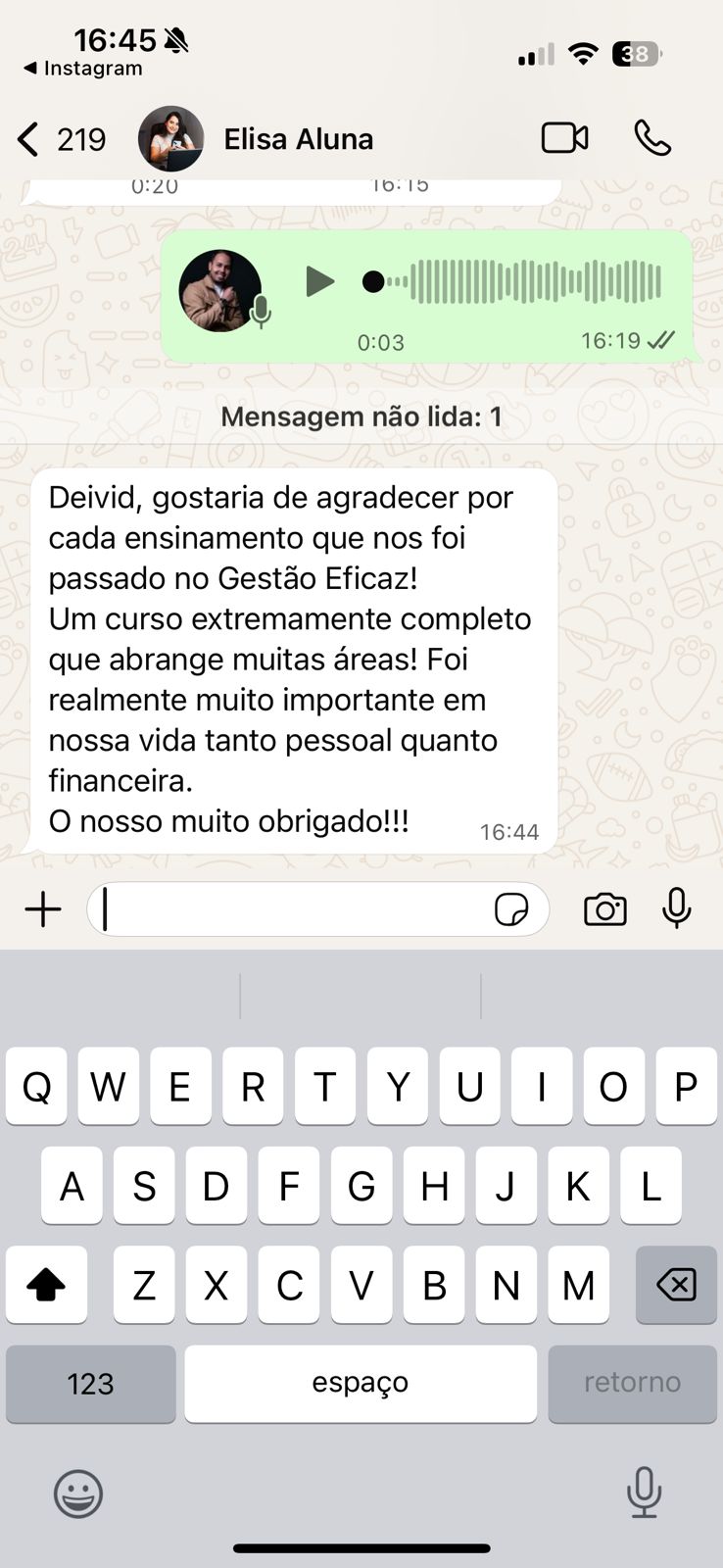Open Elisa Aluna's contact info

pyautogui.click(x=298, y=139)
